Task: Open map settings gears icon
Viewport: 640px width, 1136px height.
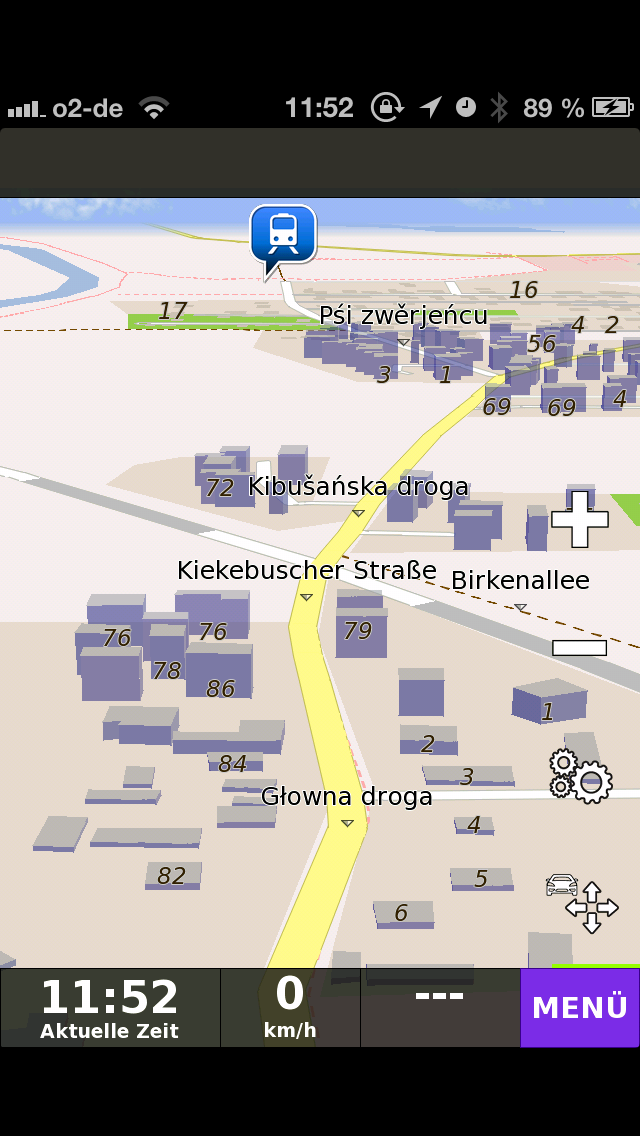Action: pos(581,776)
